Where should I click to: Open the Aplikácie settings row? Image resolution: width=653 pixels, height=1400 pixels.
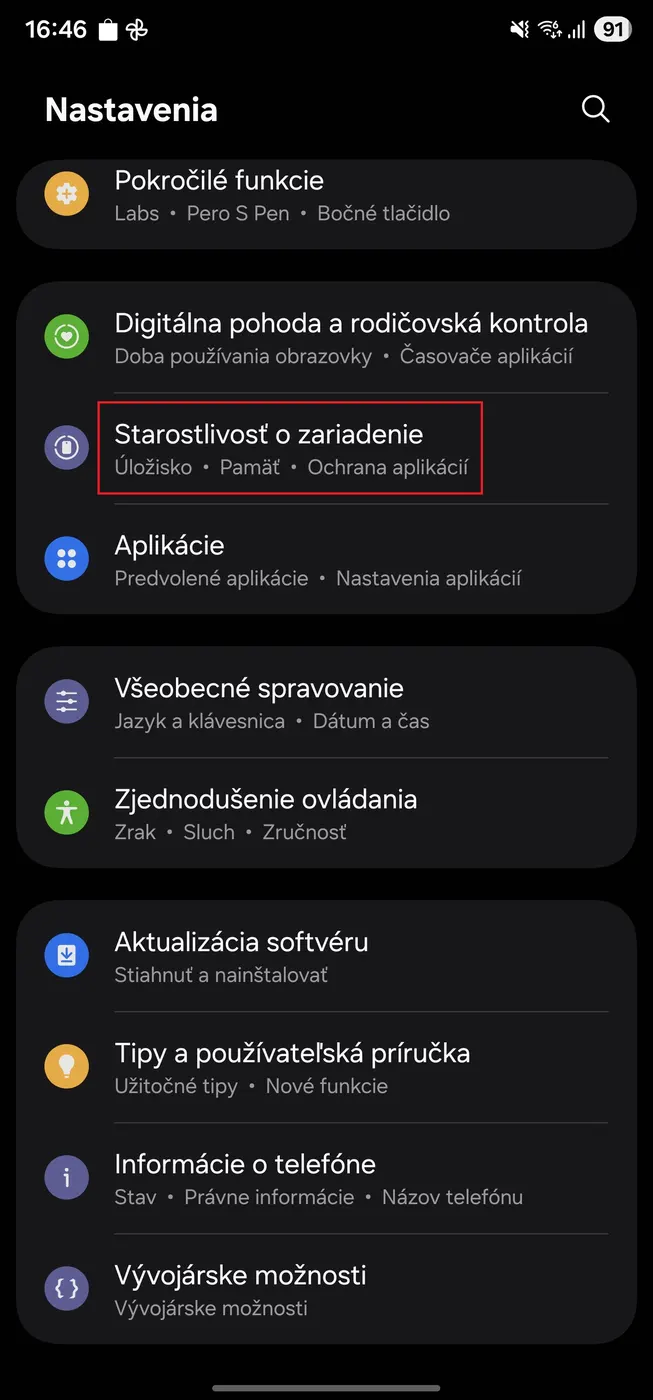point(326,559)
